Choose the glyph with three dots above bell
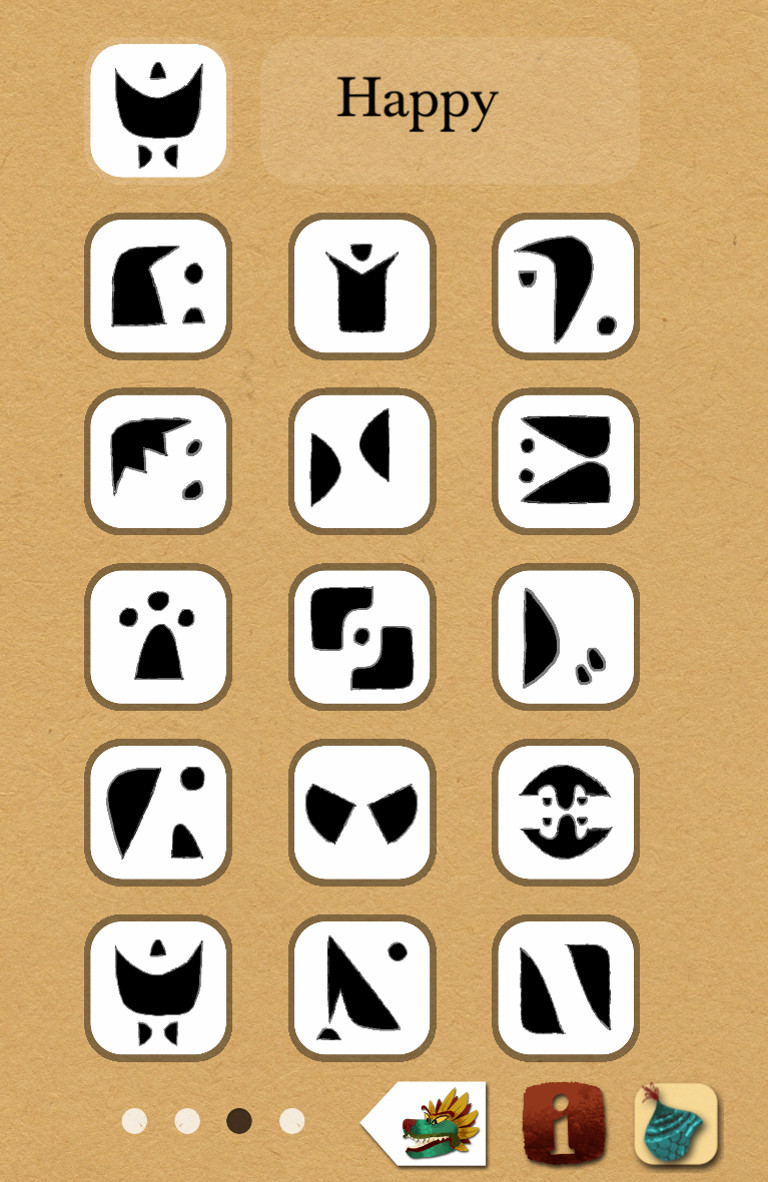 point(158,637)
